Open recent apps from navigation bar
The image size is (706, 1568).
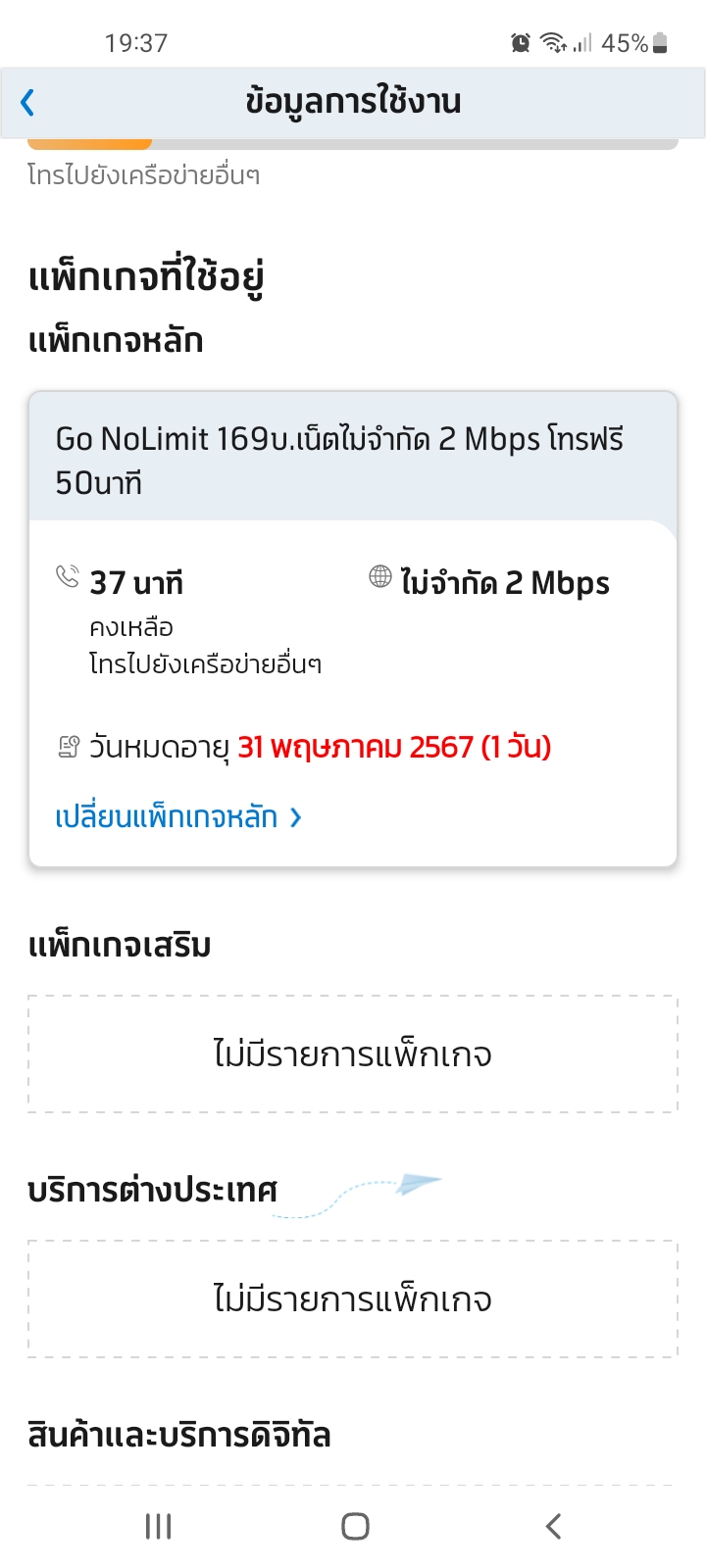159,1526
